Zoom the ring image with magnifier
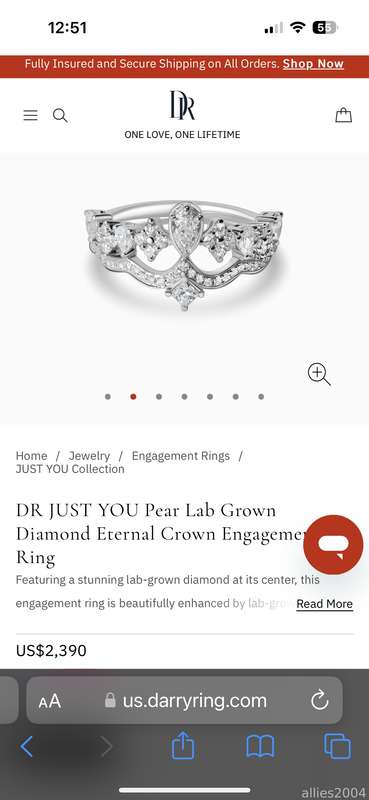 click(319, 374)
